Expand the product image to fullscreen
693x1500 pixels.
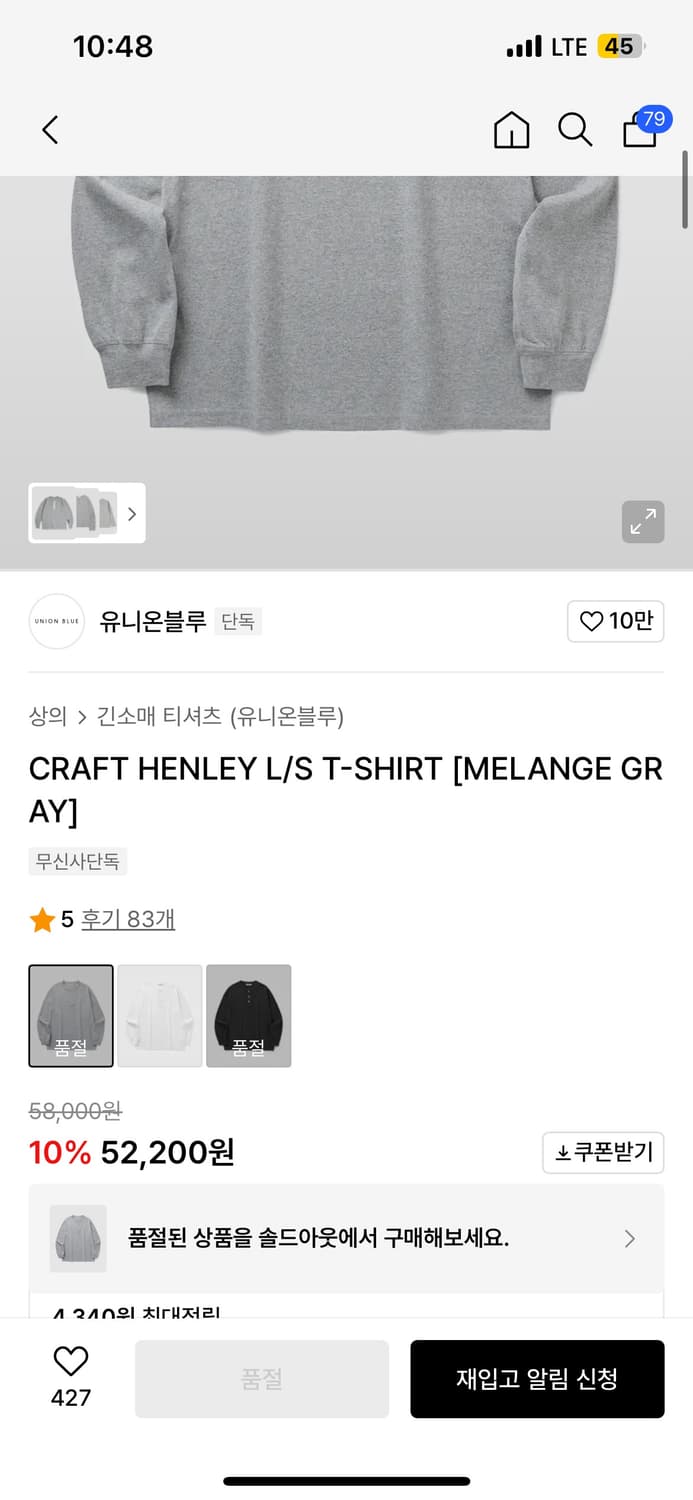[x=643, y=521]
